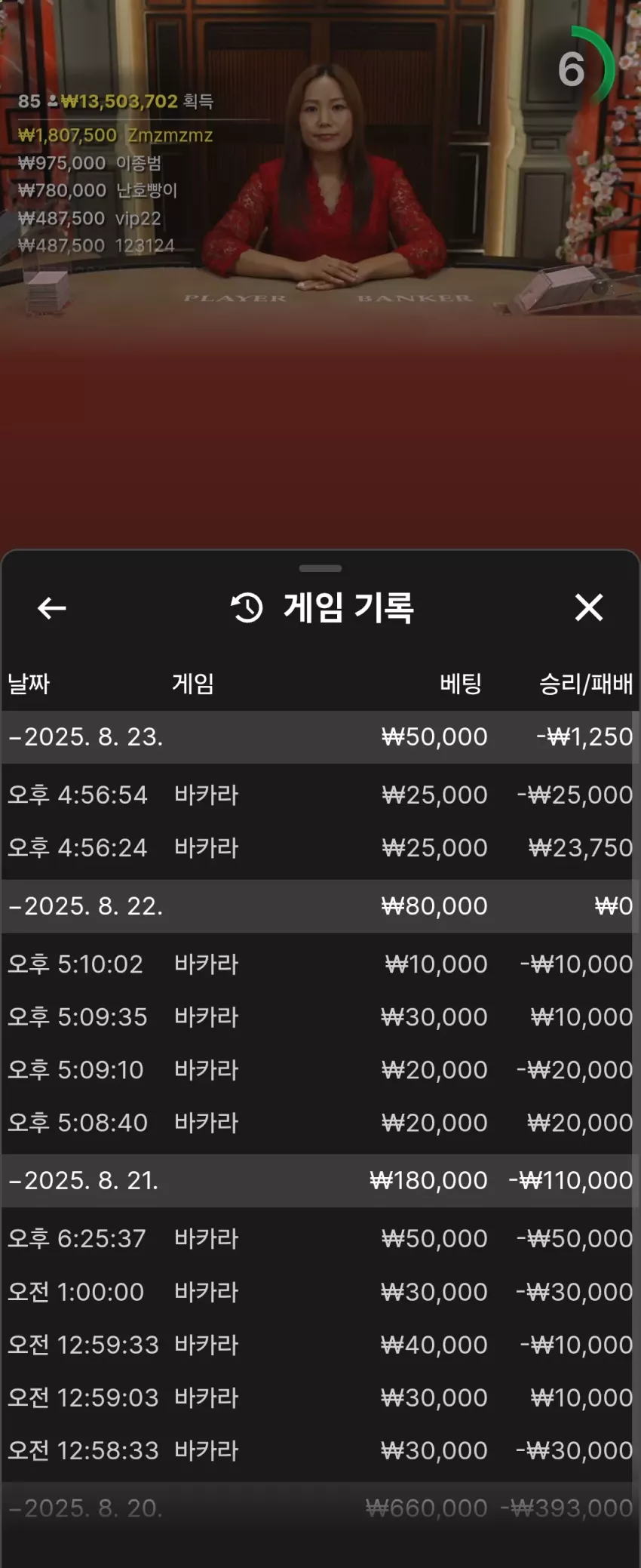Screen dimensions: 641x1568
Task: Close the game history panel
Action: click(588, 607)
